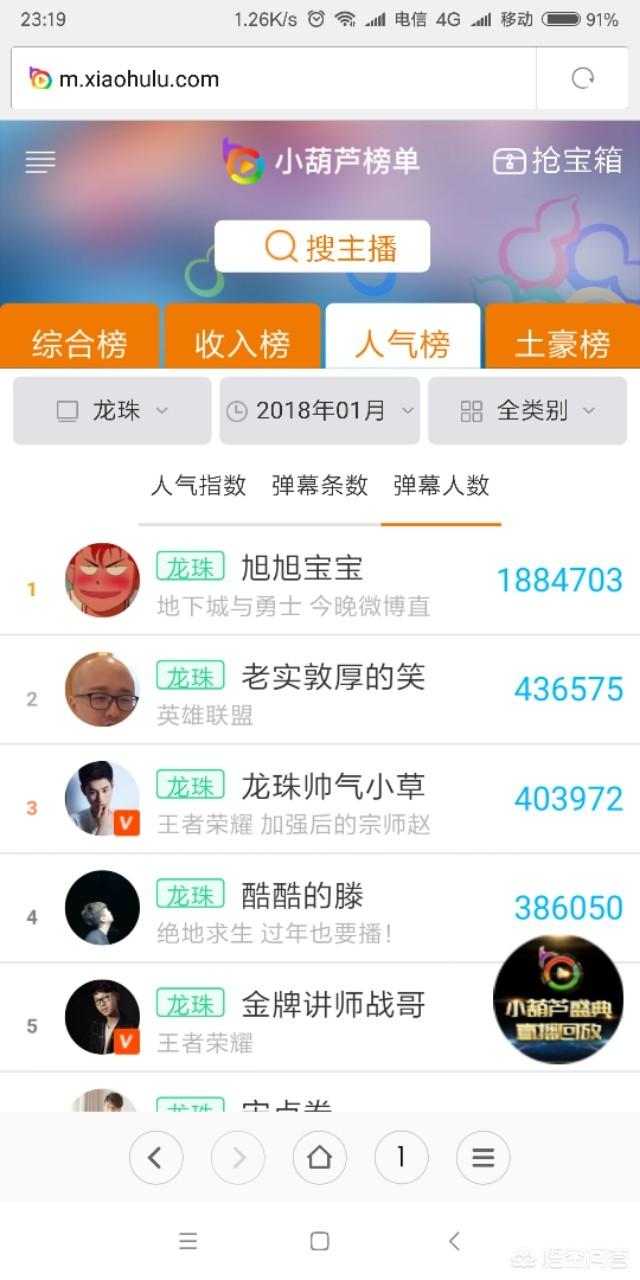The height and width of the screenshot is (1280, 640).
Task: Open the 抢宝箱 treasure chest
Action: 558,161
